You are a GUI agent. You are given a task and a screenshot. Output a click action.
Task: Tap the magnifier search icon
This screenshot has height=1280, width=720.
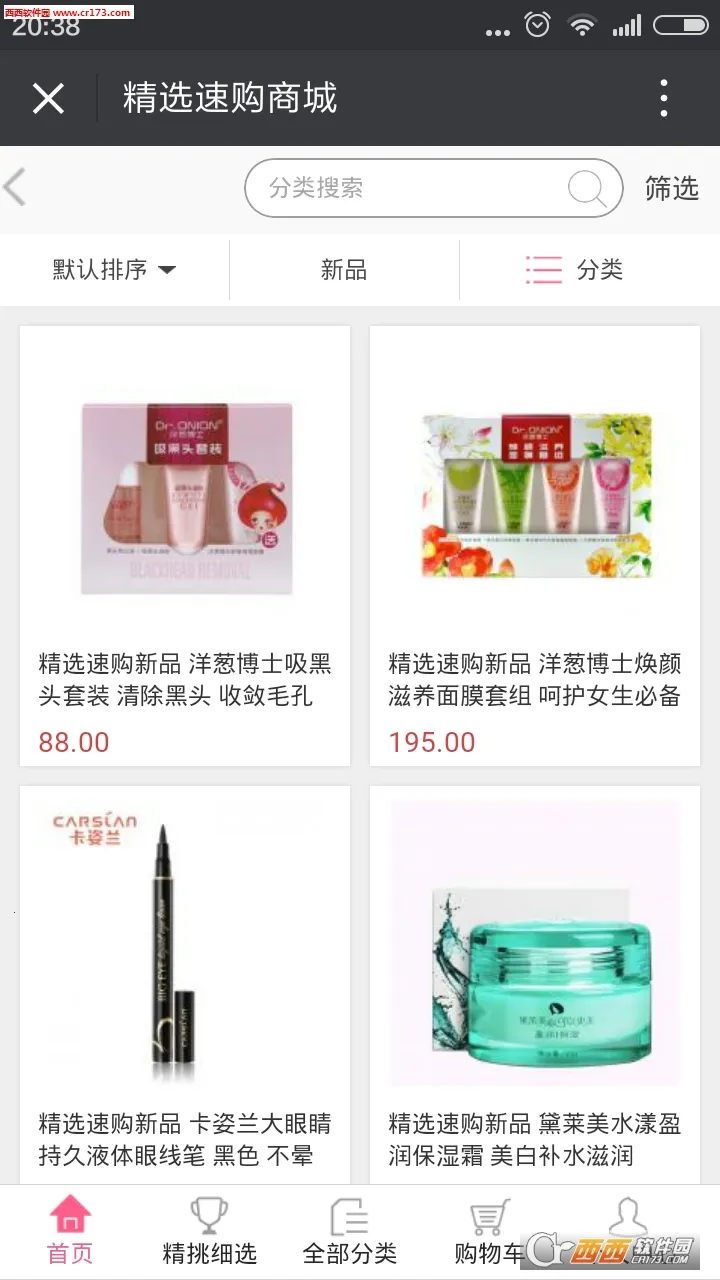tap(587, 188)
